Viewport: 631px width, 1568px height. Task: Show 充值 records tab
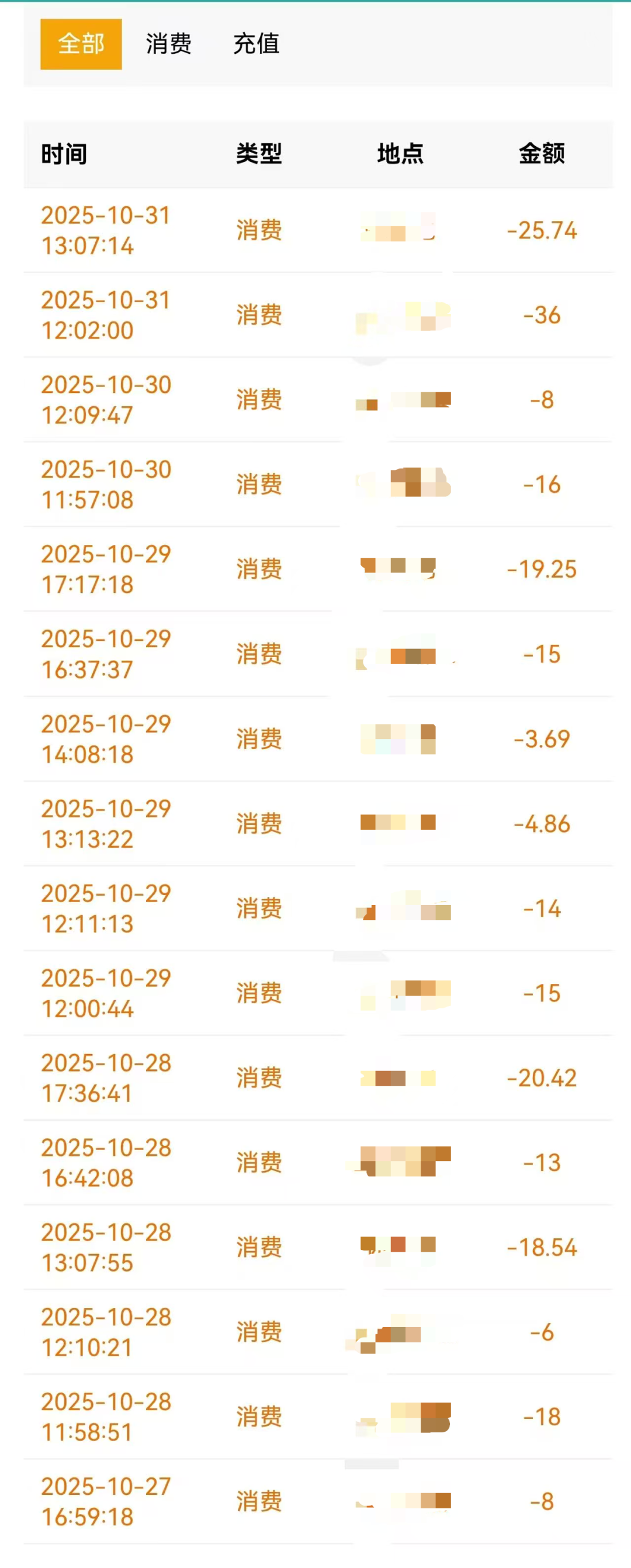[x=256, y=44]
